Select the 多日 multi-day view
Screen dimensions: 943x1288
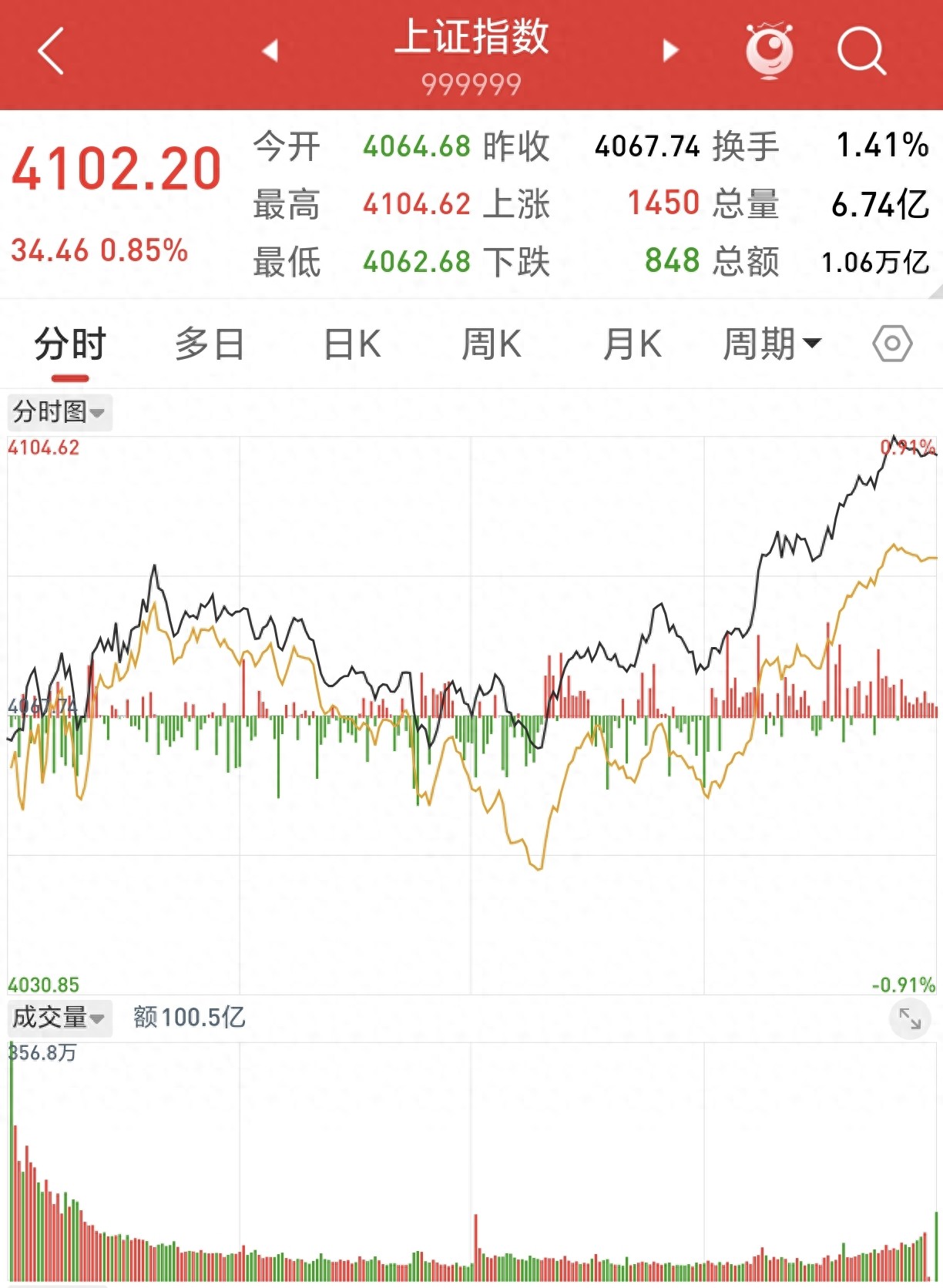[210, 343]
